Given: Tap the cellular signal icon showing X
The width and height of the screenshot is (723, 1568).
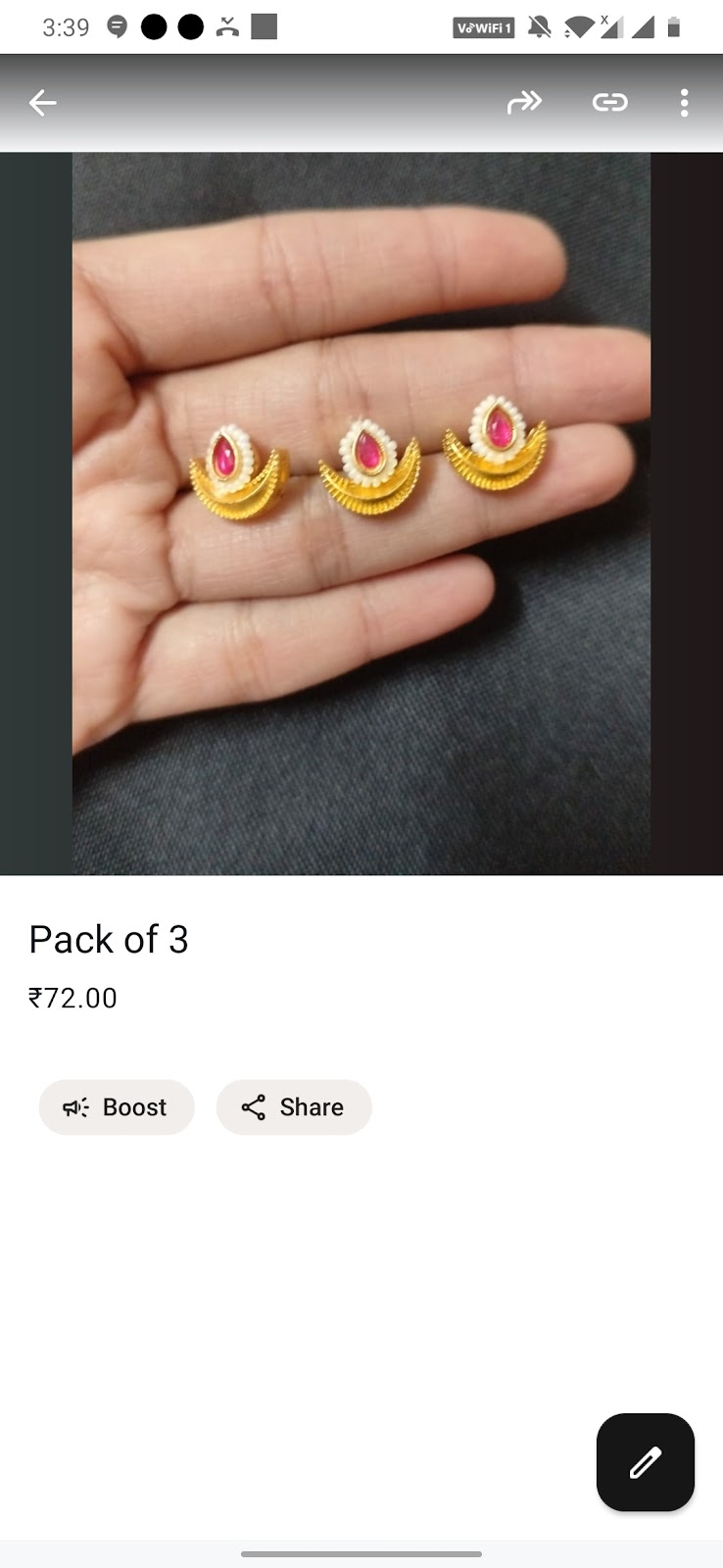Looking at the screenshot, I should (x=611, y=26).
